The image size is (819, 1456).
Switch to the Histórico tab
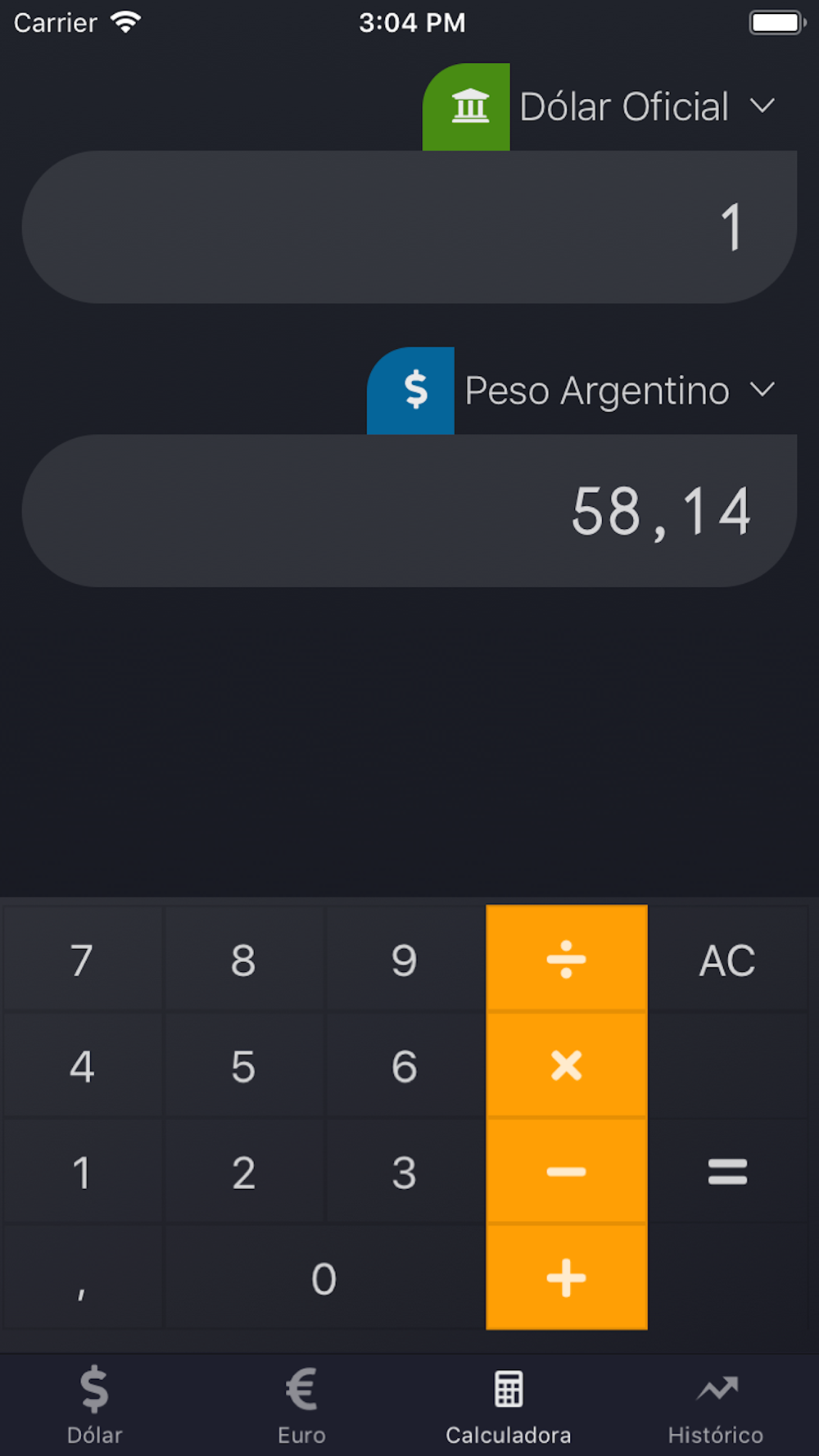pyautogui.click(x=716, y=1405)
